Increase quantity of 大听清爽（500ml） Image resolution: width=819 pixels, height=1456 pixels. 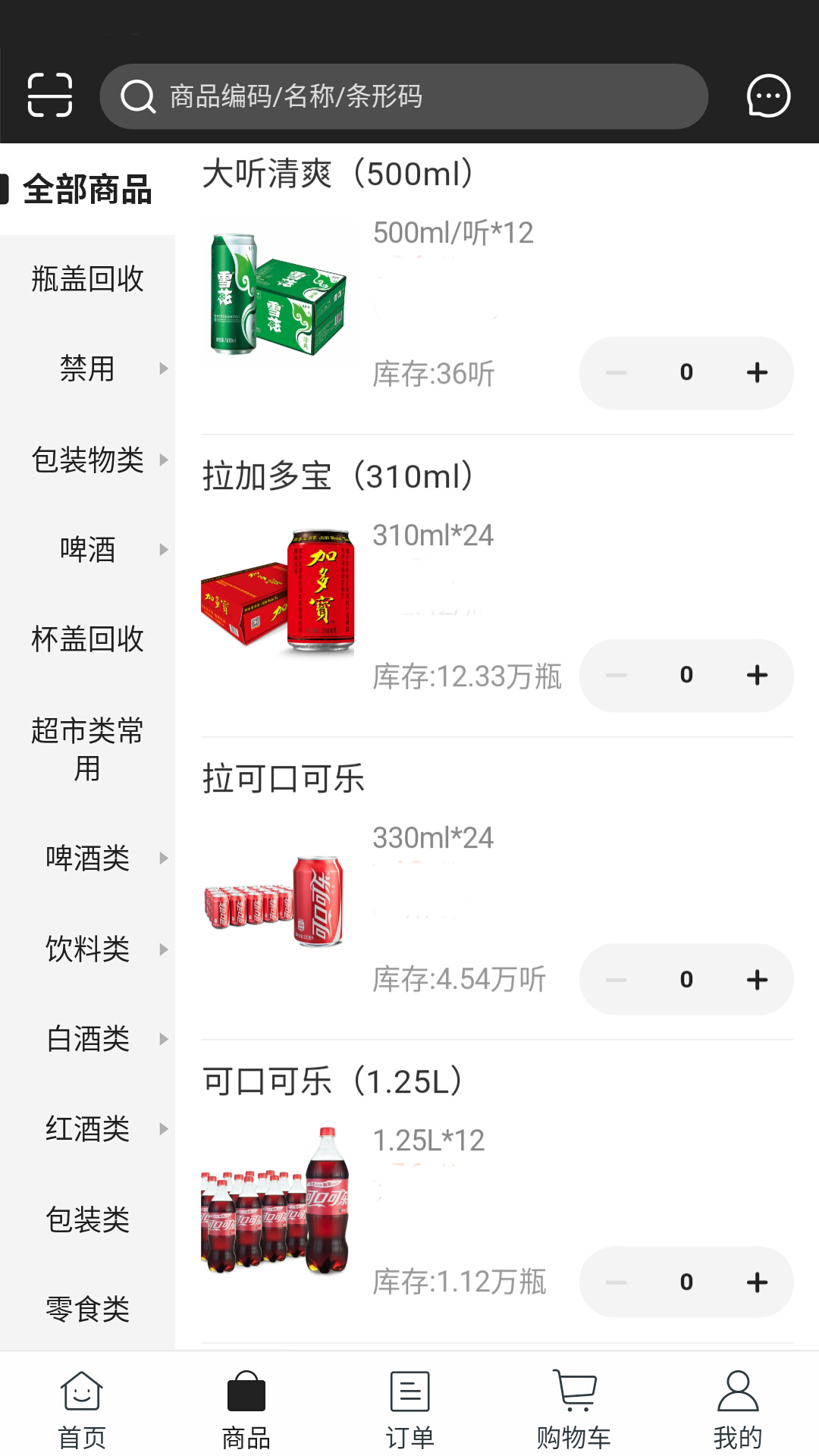click(x=757, y=372)
